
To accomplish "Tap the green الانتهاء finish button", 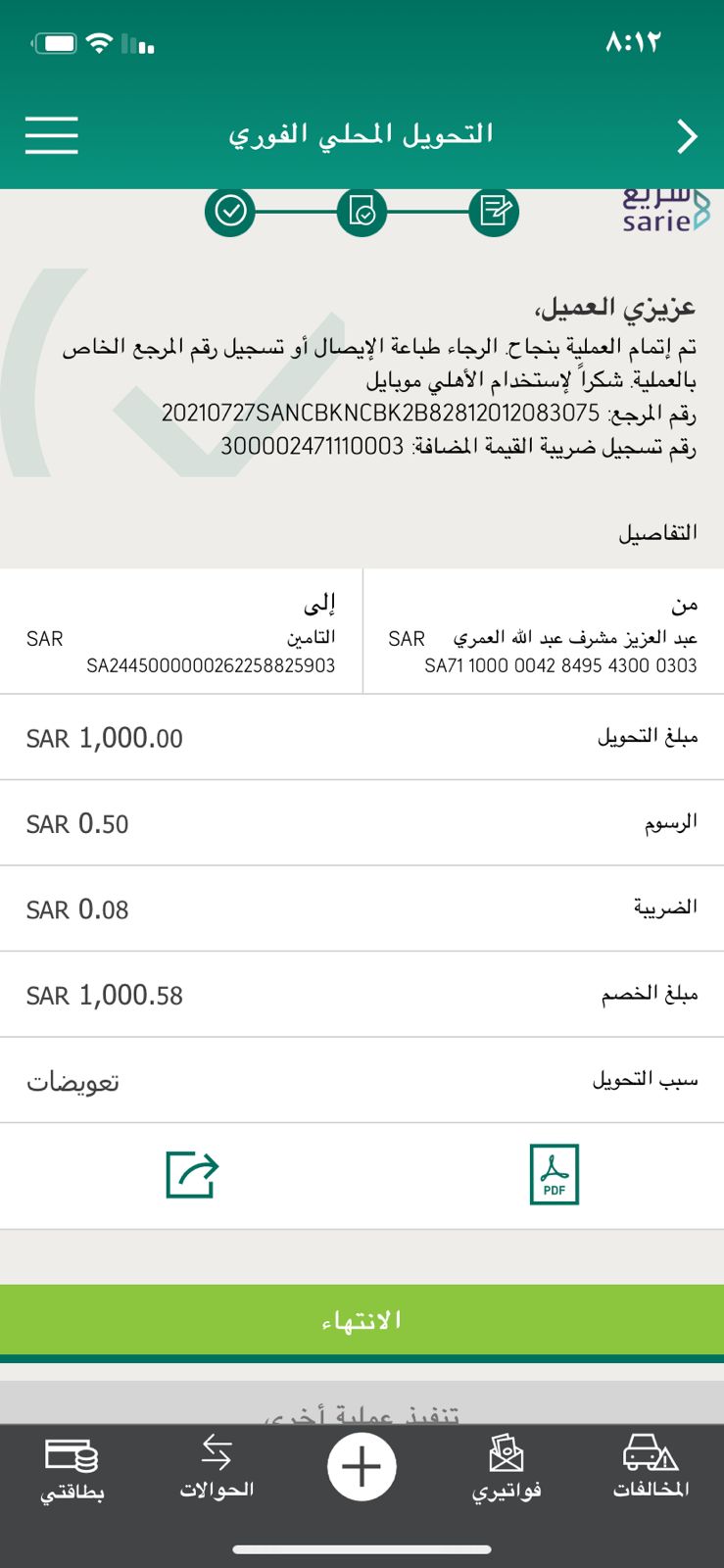I will click(362, 1320).
